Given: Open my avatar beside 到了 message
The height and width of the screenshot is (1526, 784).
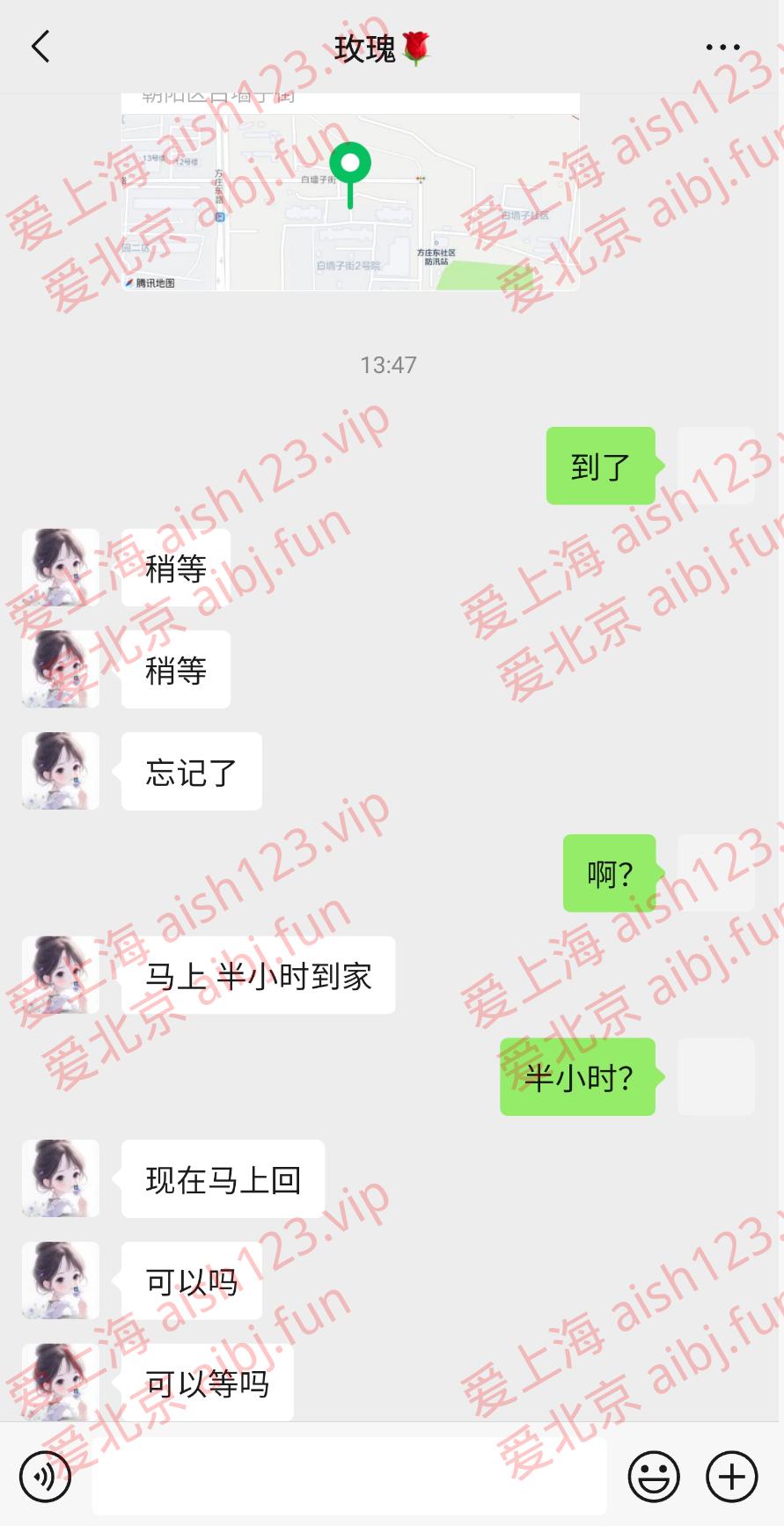Looking at the screenshot, I should point(715,466).
